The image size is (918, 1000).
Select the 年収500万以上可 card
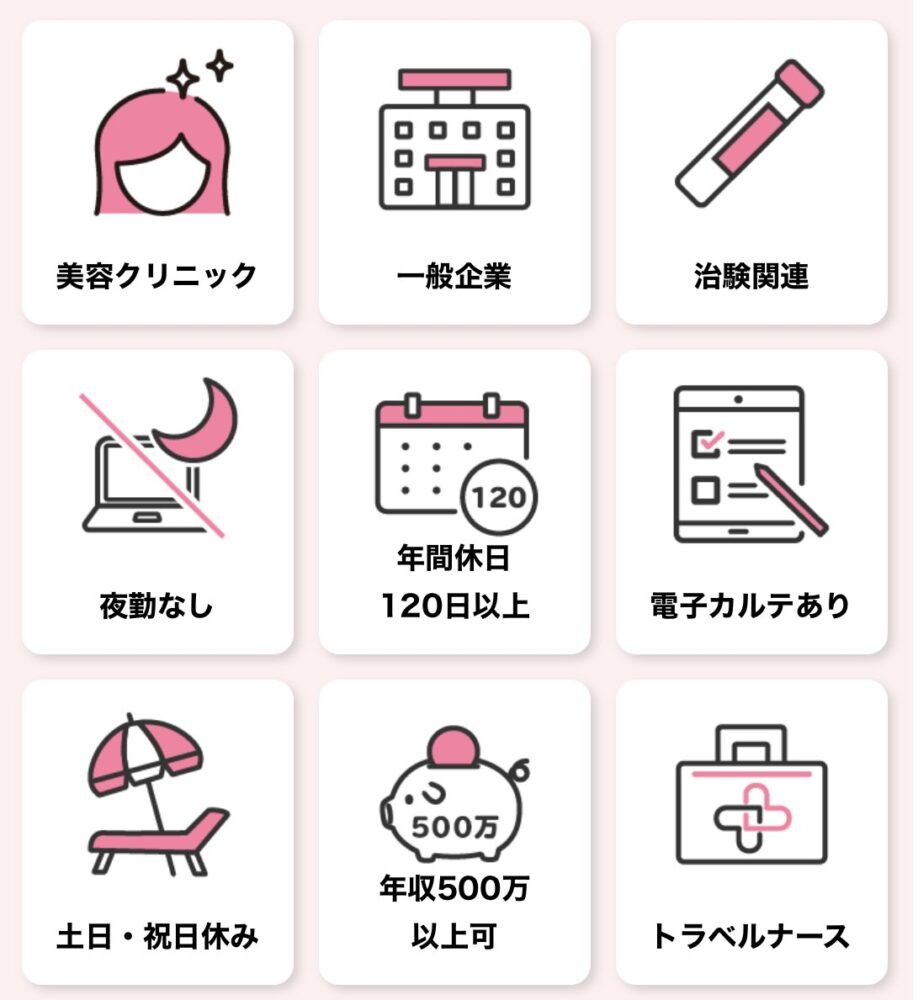454,832
